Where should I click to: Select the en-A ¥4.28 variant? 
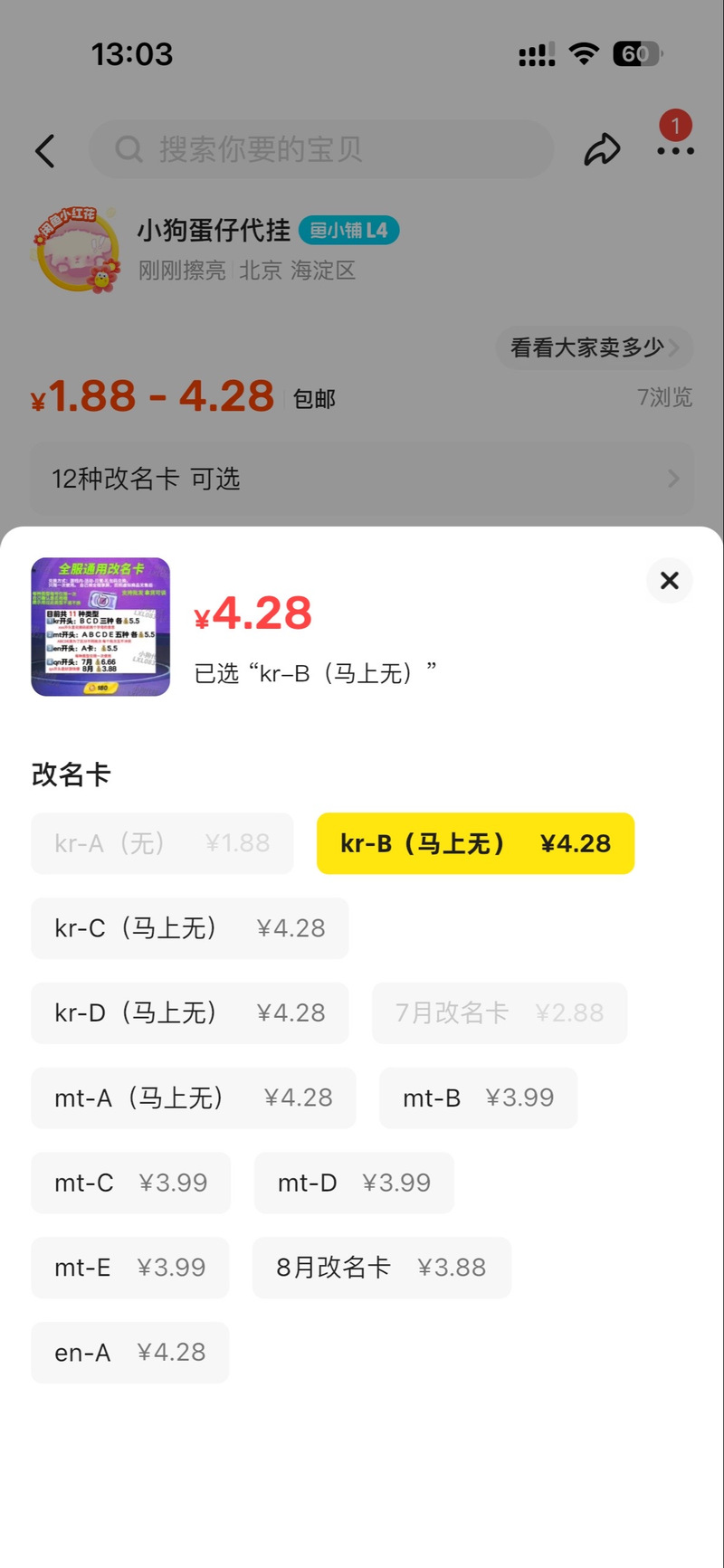pyautogui.click(x=129, y=1353)
